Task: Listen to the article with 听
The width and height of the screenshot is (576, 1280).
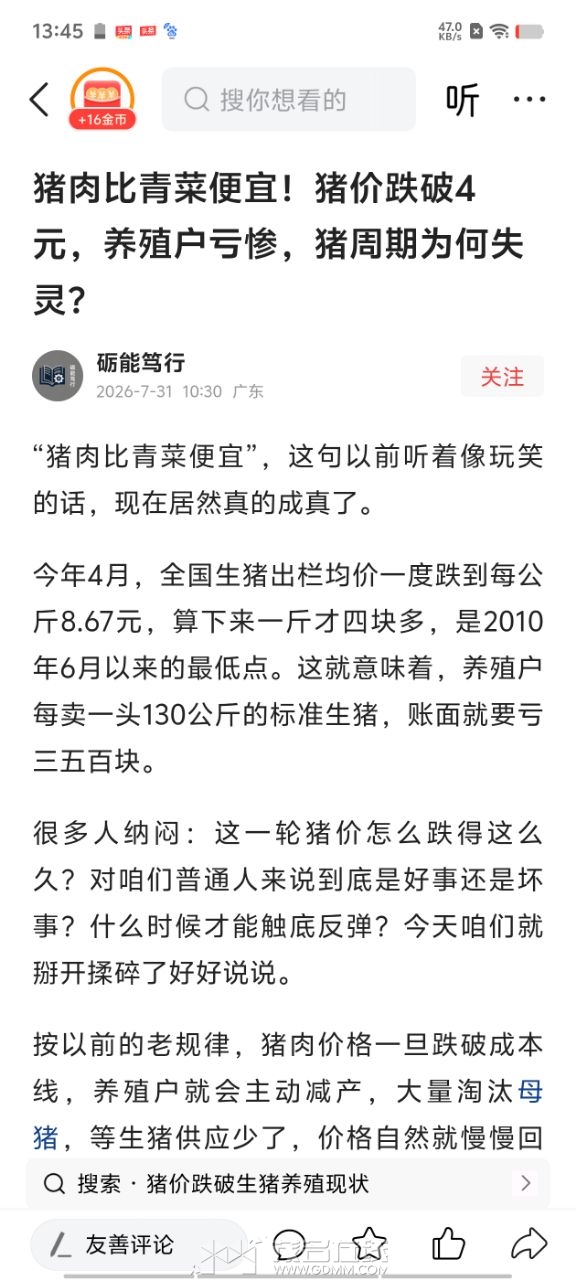Action: point(462,99)
